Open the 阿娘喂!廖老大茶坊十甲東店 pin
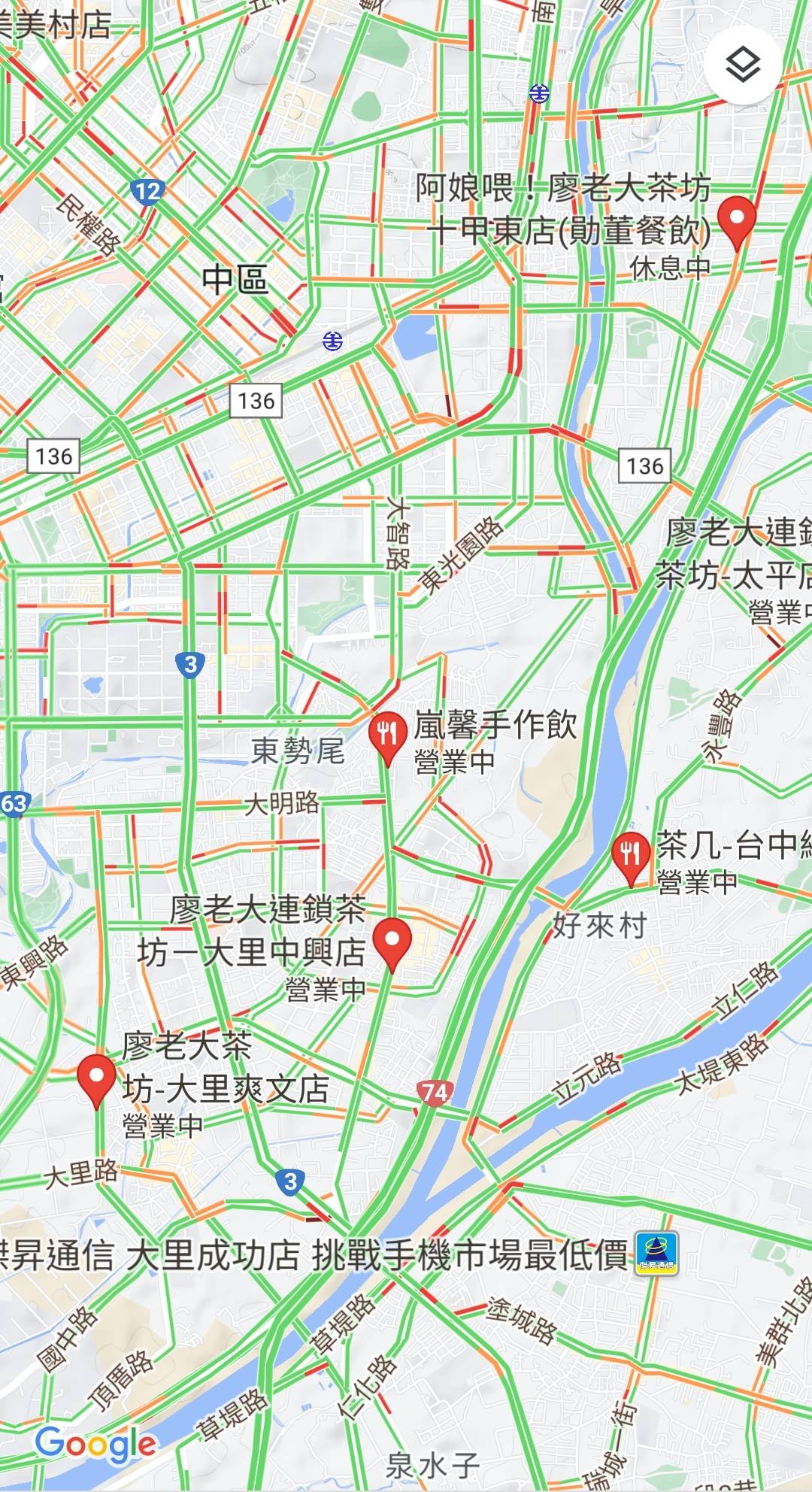This screenshot has height=1492, width=812. (x=736, y=219)
